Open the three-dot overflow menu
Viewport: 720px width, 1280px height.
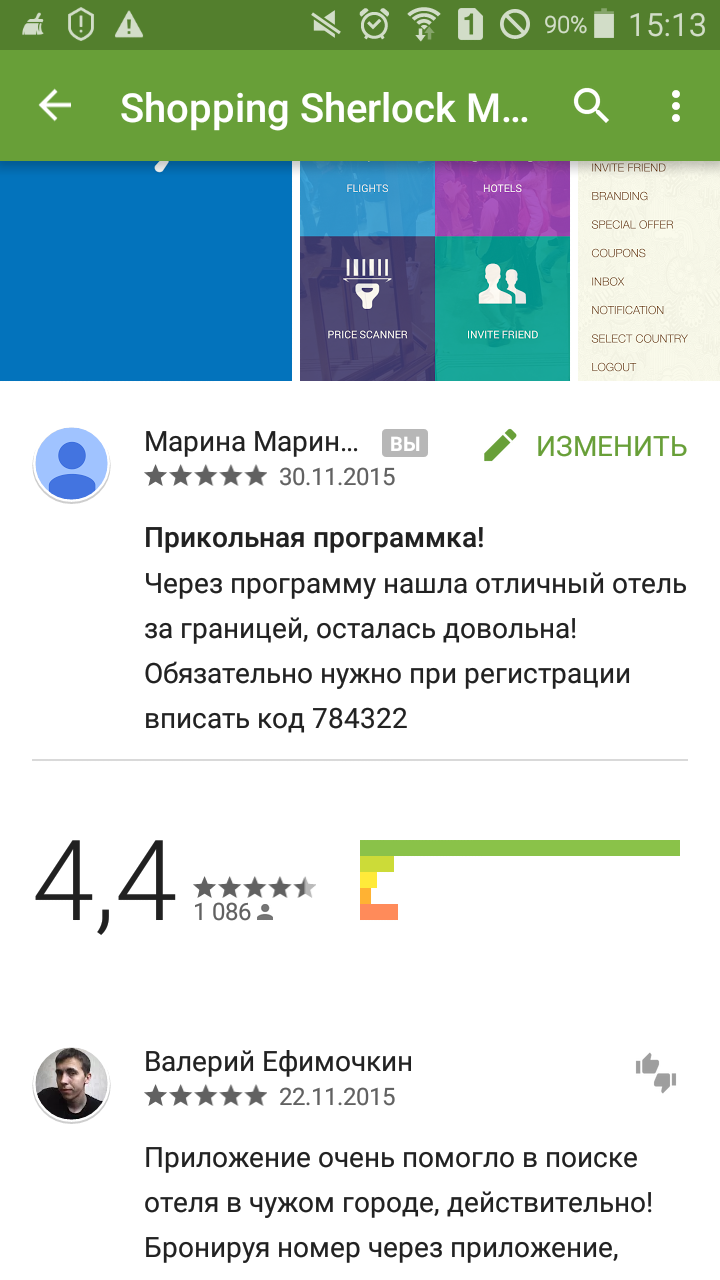click(x=677, y=106)
